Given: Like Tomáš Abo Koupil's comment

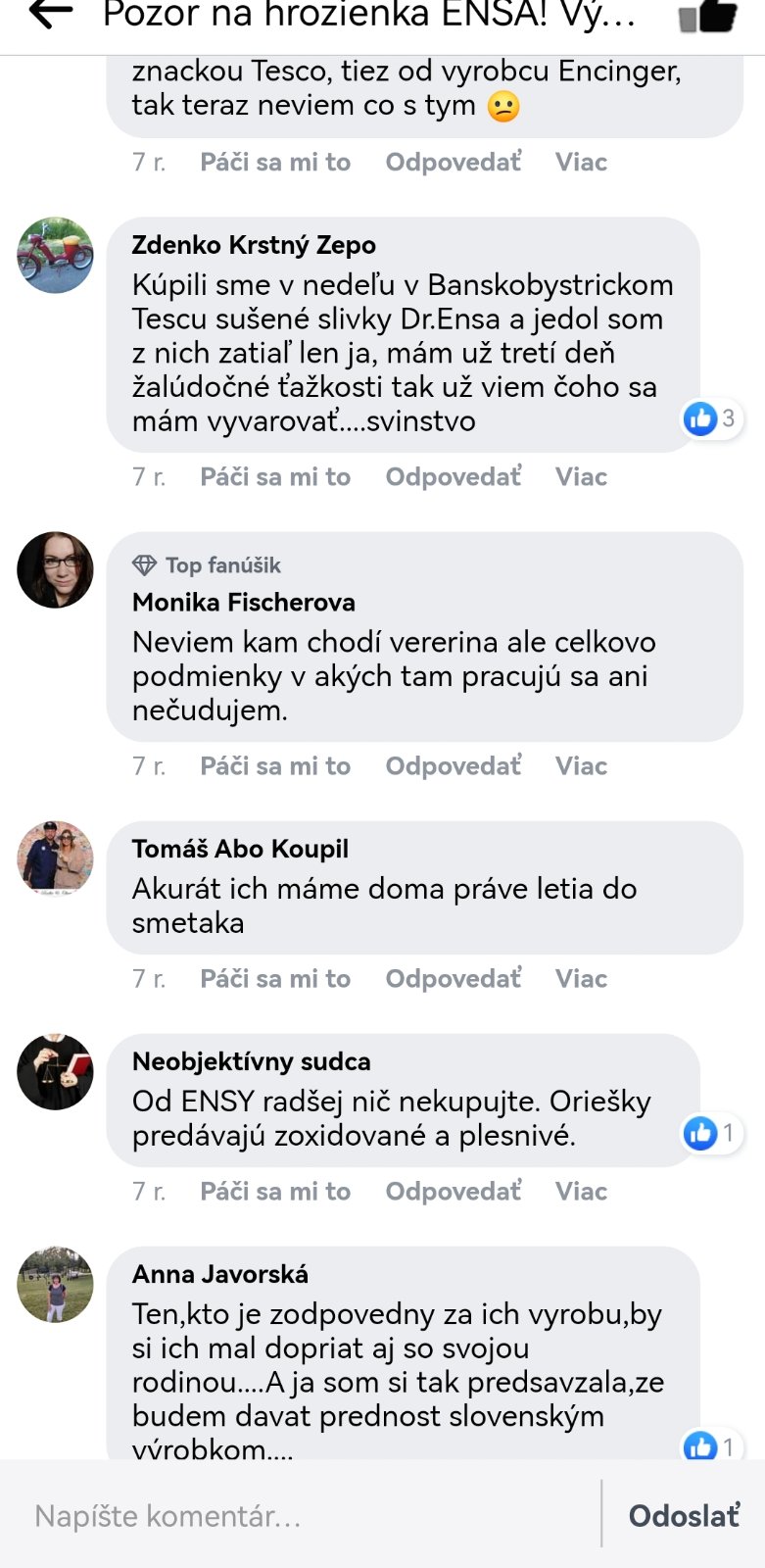Looking at the screenshot, I should [x=274, y=979].
